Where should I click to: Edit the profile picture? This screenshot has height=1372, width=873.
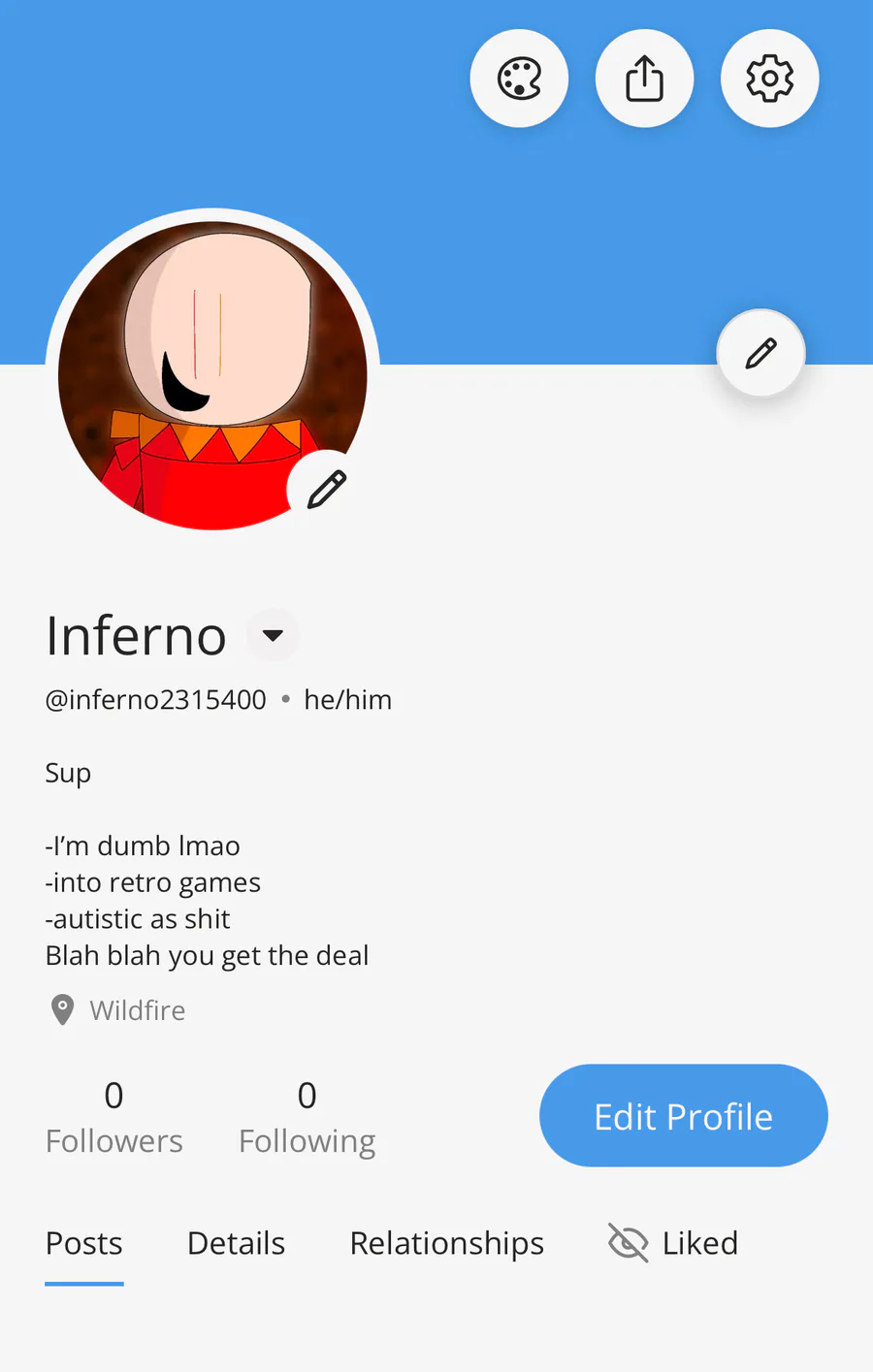click(x=327, y=490)
